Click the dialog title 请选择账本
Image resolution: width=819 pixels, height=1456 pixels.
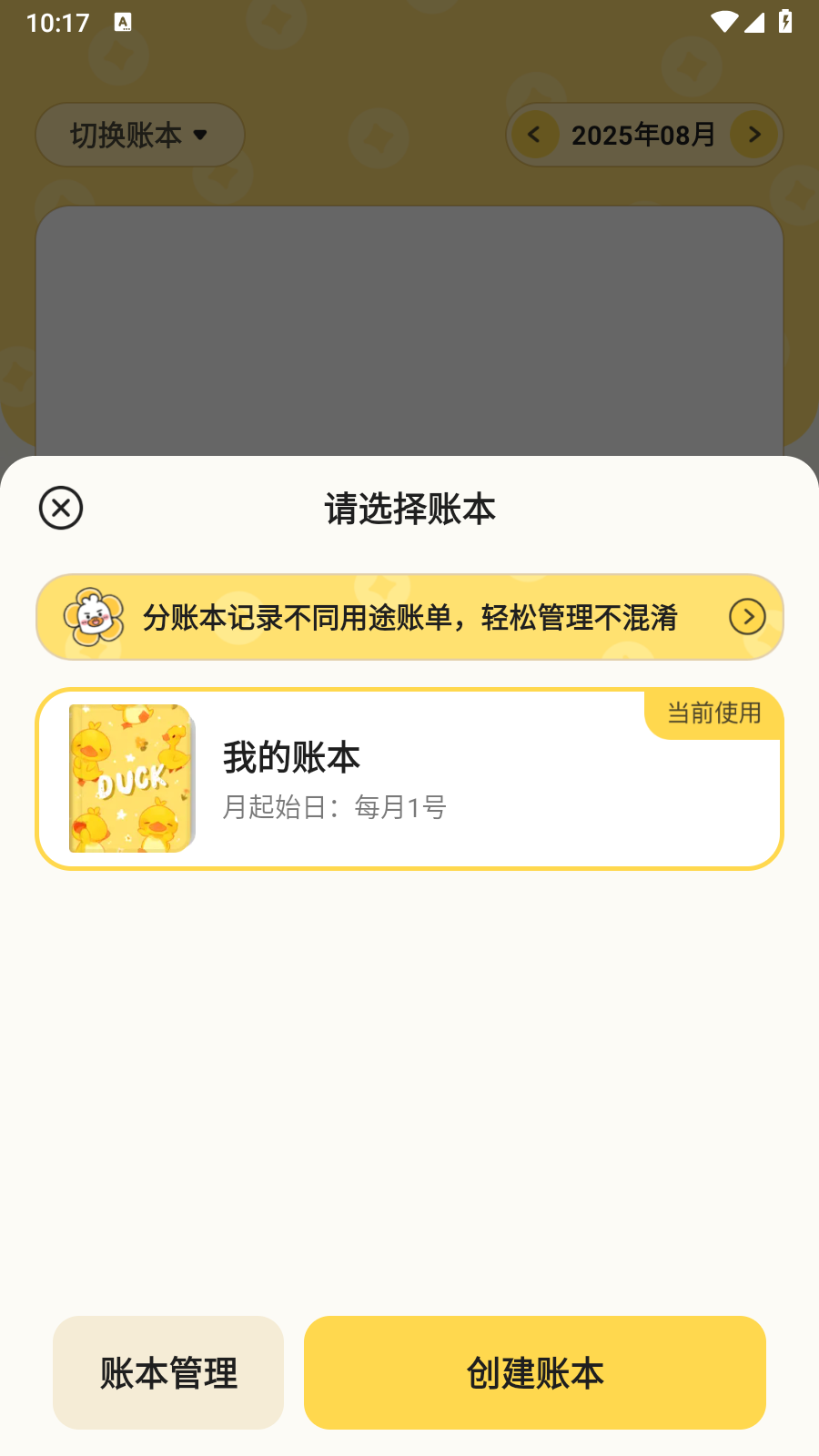pos(409,510)
